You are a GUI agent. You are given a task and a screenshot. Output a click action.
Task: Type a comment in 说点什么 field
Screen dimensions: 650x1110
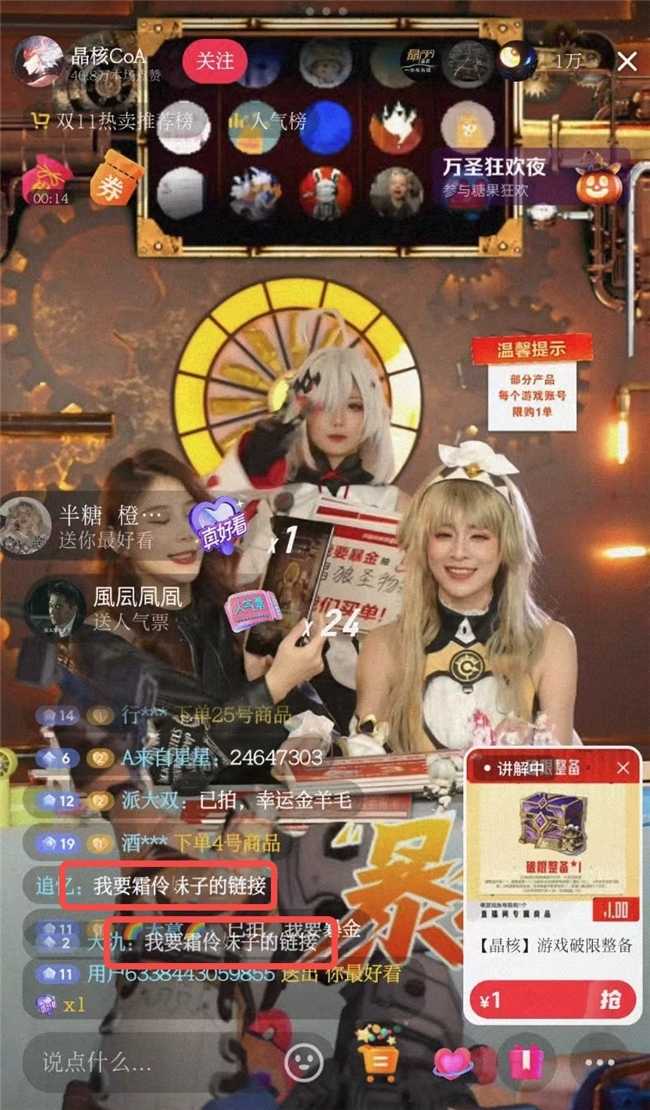pos(140,1060)
